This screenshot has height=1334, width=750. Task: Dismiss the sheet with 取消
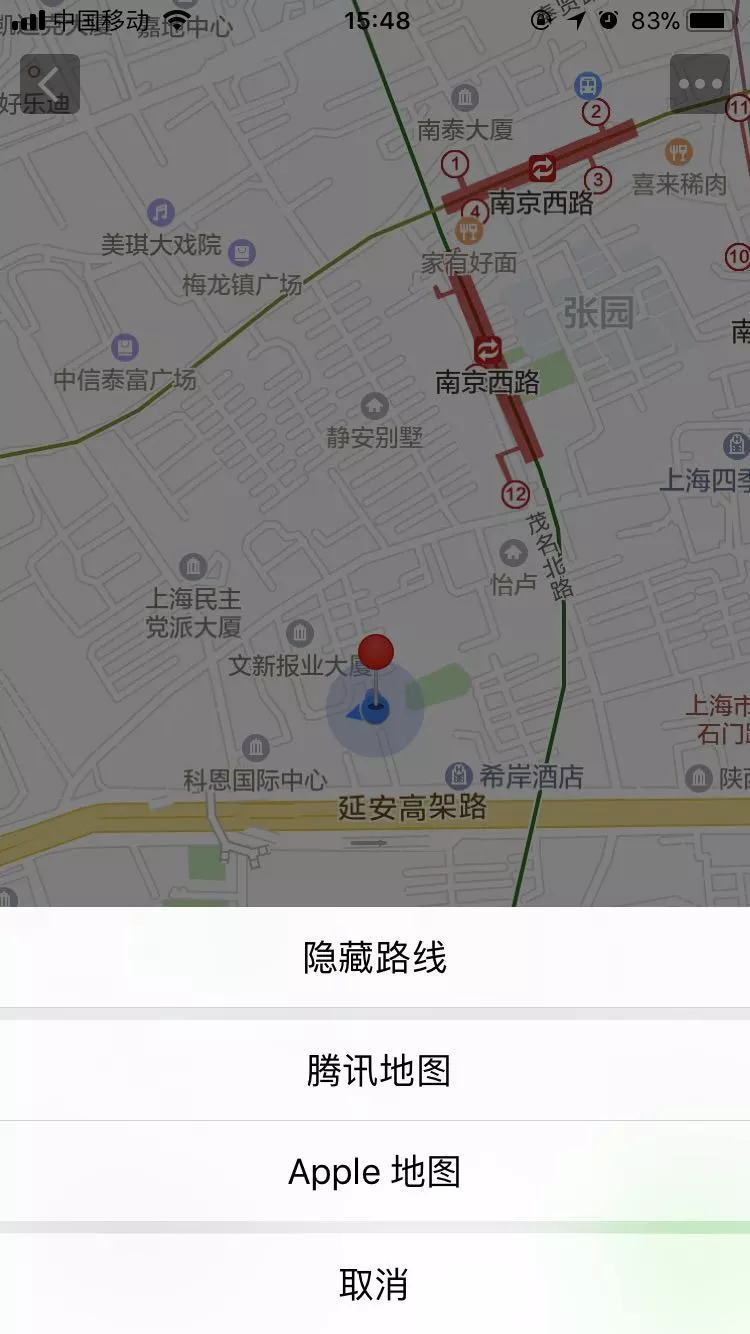pos(375,1284)
